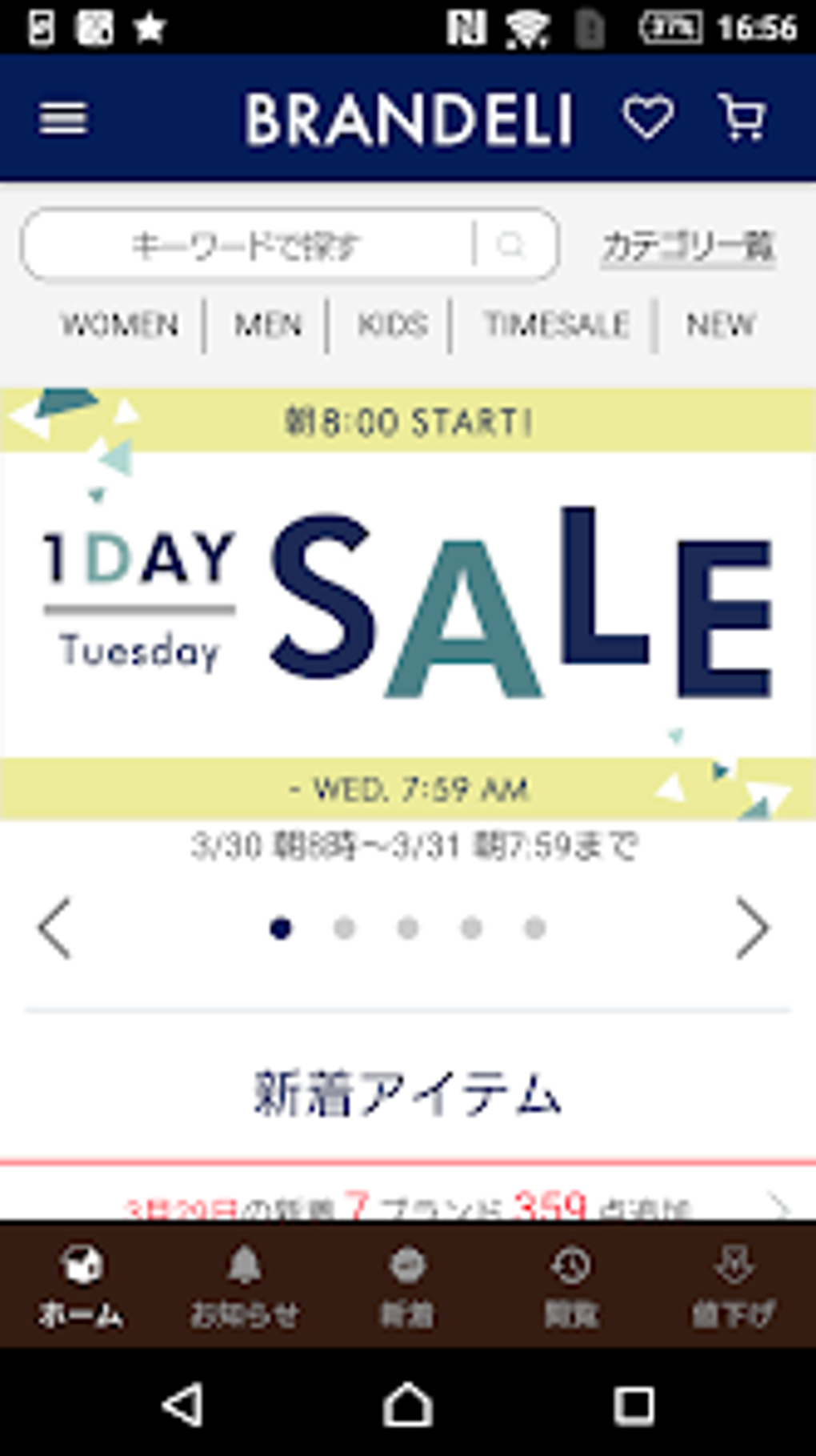Image resolution: width=816 pixels, height=1456 pixels.
Task: Switch to the KIDS category
Action: point(392,325)
